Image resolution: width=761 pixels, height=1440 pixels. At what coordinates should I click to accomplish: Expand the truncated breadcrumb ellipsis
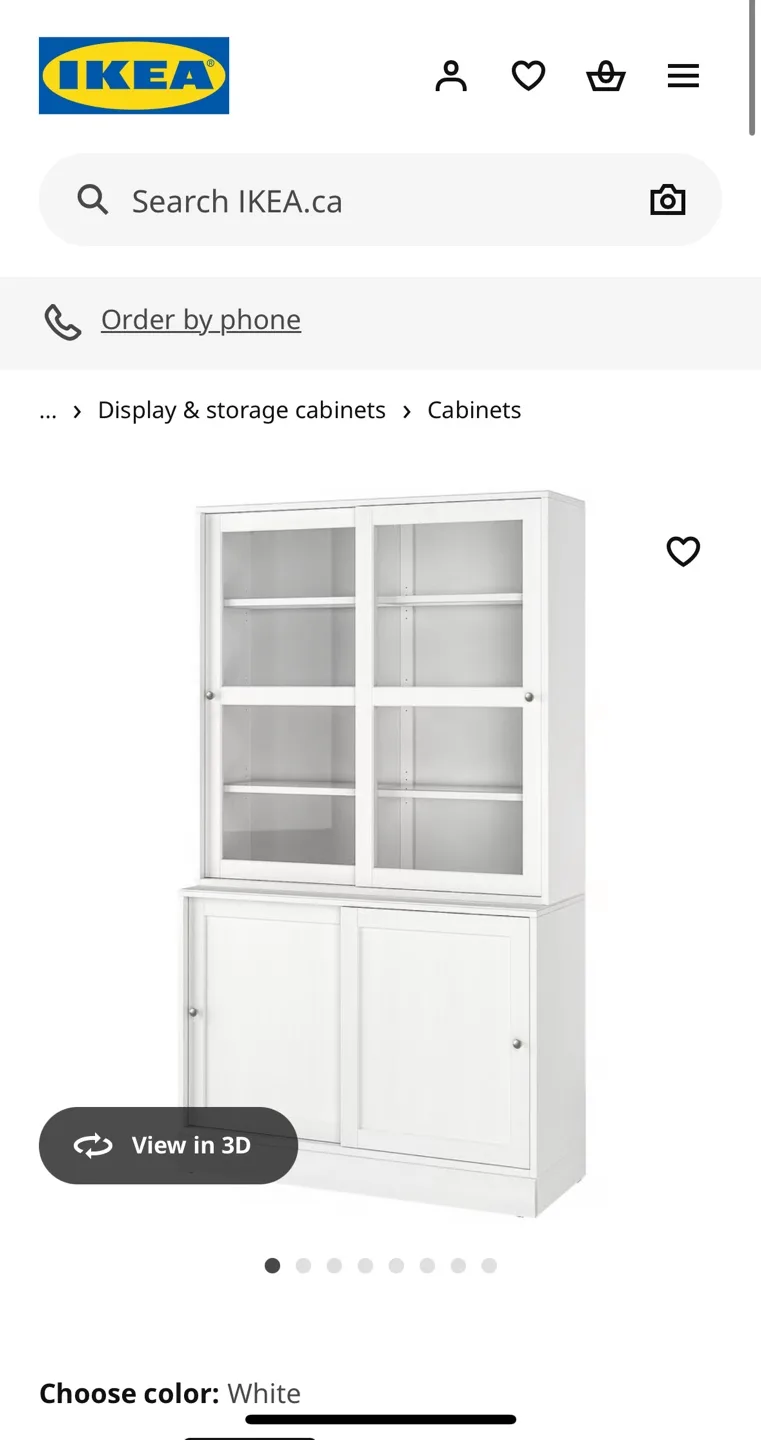(x=47, y=410)
